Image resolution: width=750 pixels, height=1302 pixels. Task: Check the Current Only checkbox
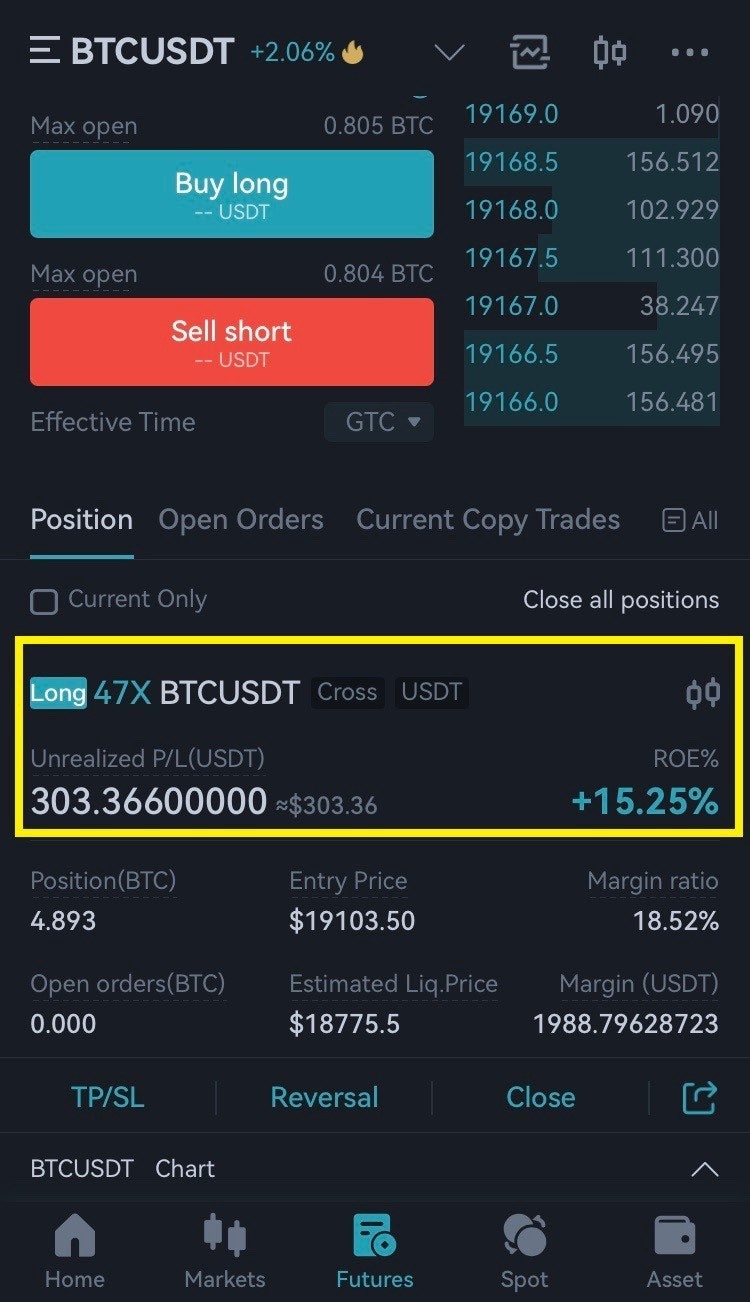pos(44,601)
